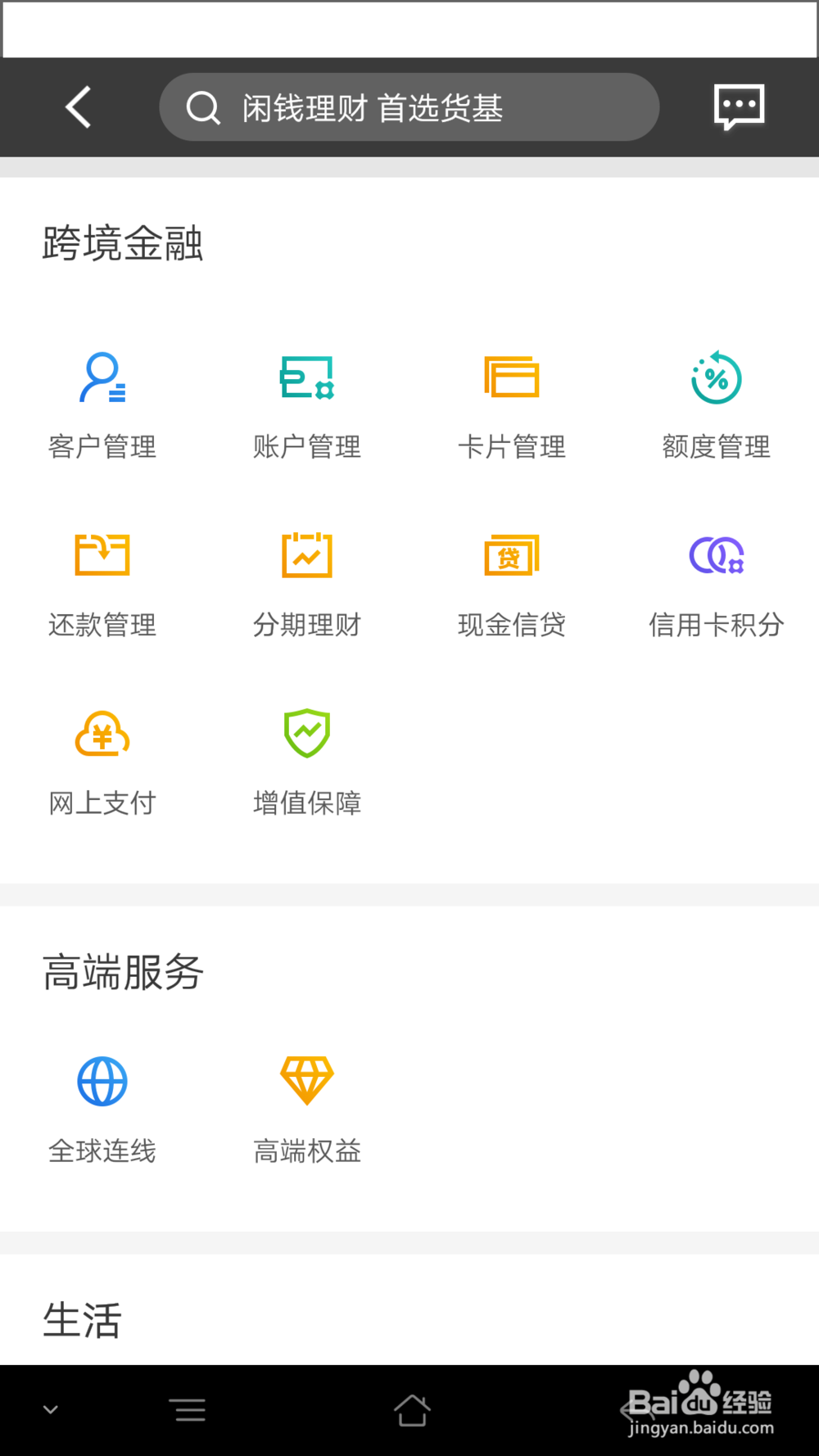Select 卡片管理
Screen dimensions: 819x1456
click(x=512, y=405)
